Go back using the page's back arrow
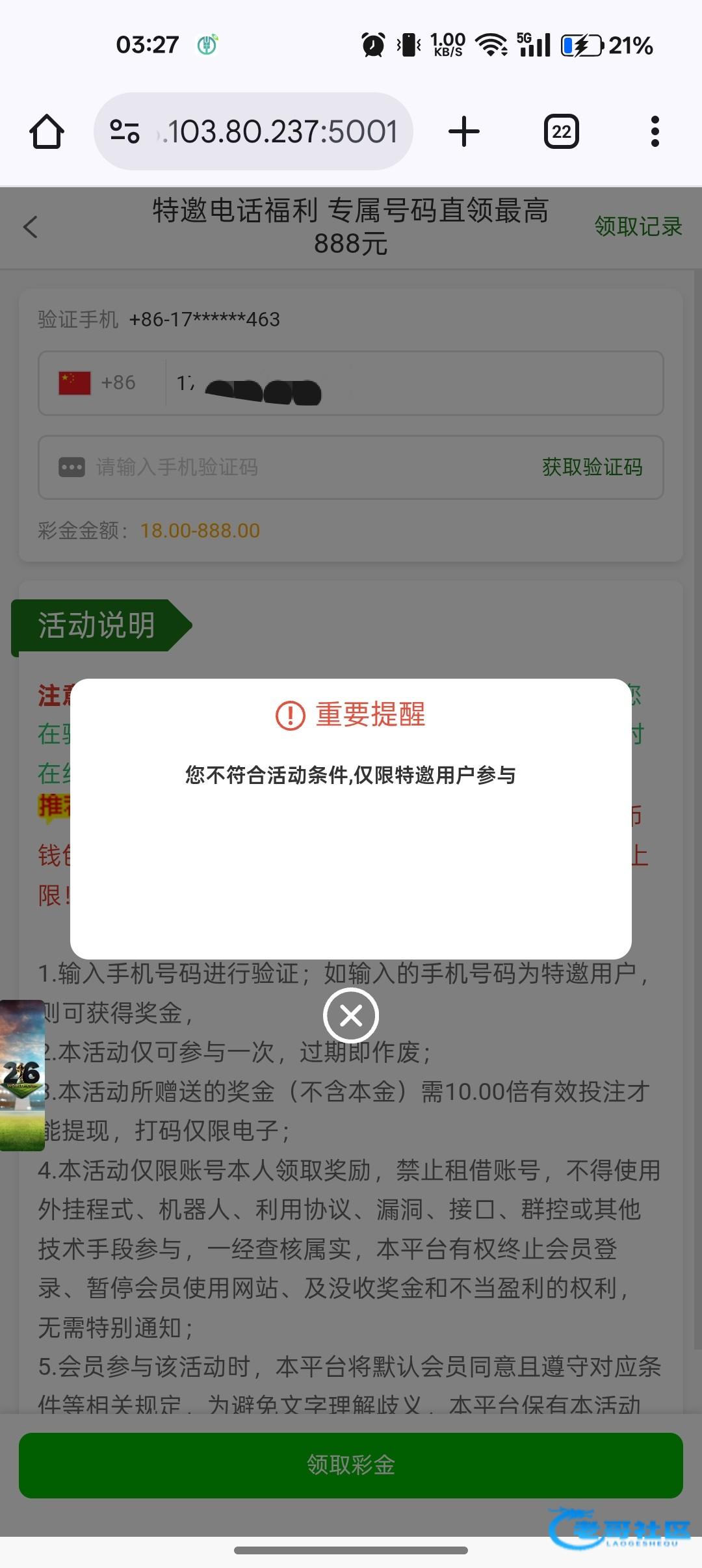 pyautogui.click(x=31, y=227)
